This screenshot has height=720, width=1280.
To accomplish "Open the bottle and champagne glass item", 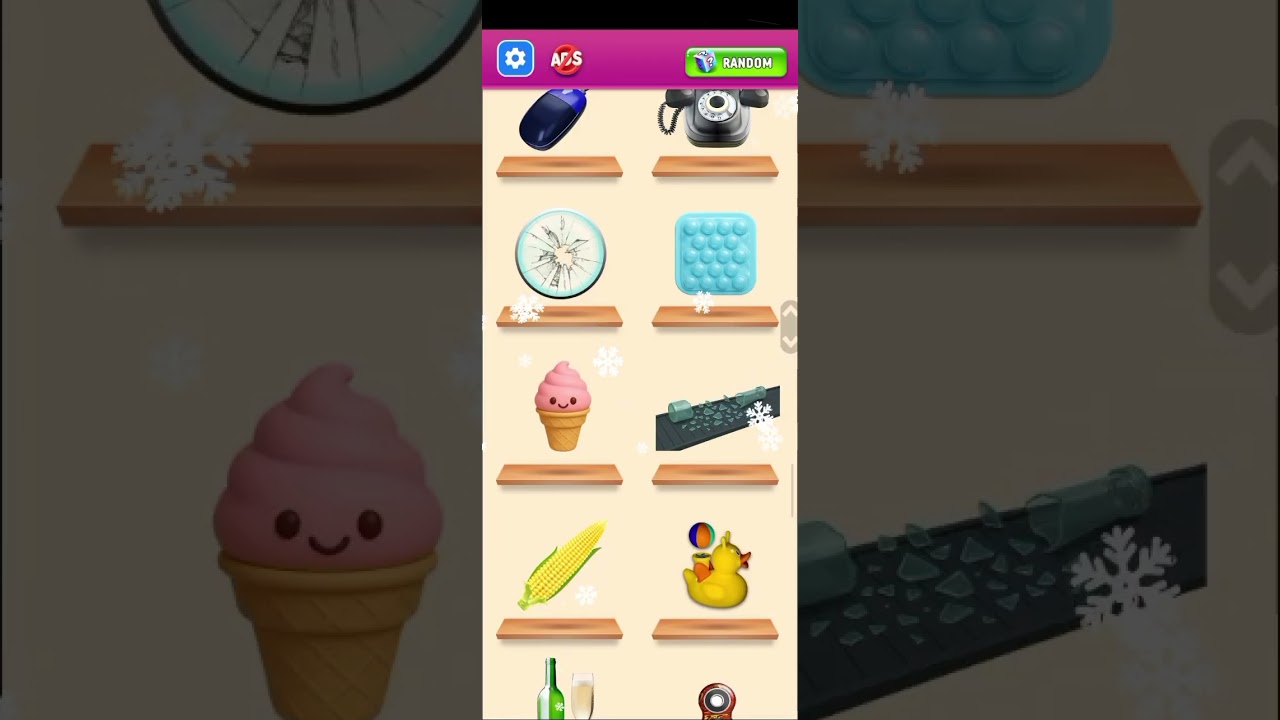I will pos(562,690).
